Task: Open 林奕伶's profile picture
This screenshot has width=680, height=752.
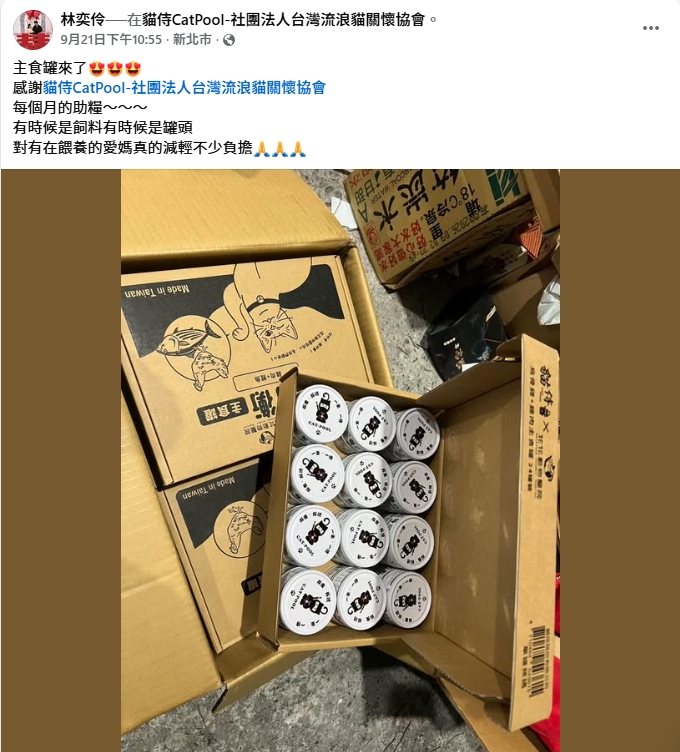Action: [x=33, y=30]
